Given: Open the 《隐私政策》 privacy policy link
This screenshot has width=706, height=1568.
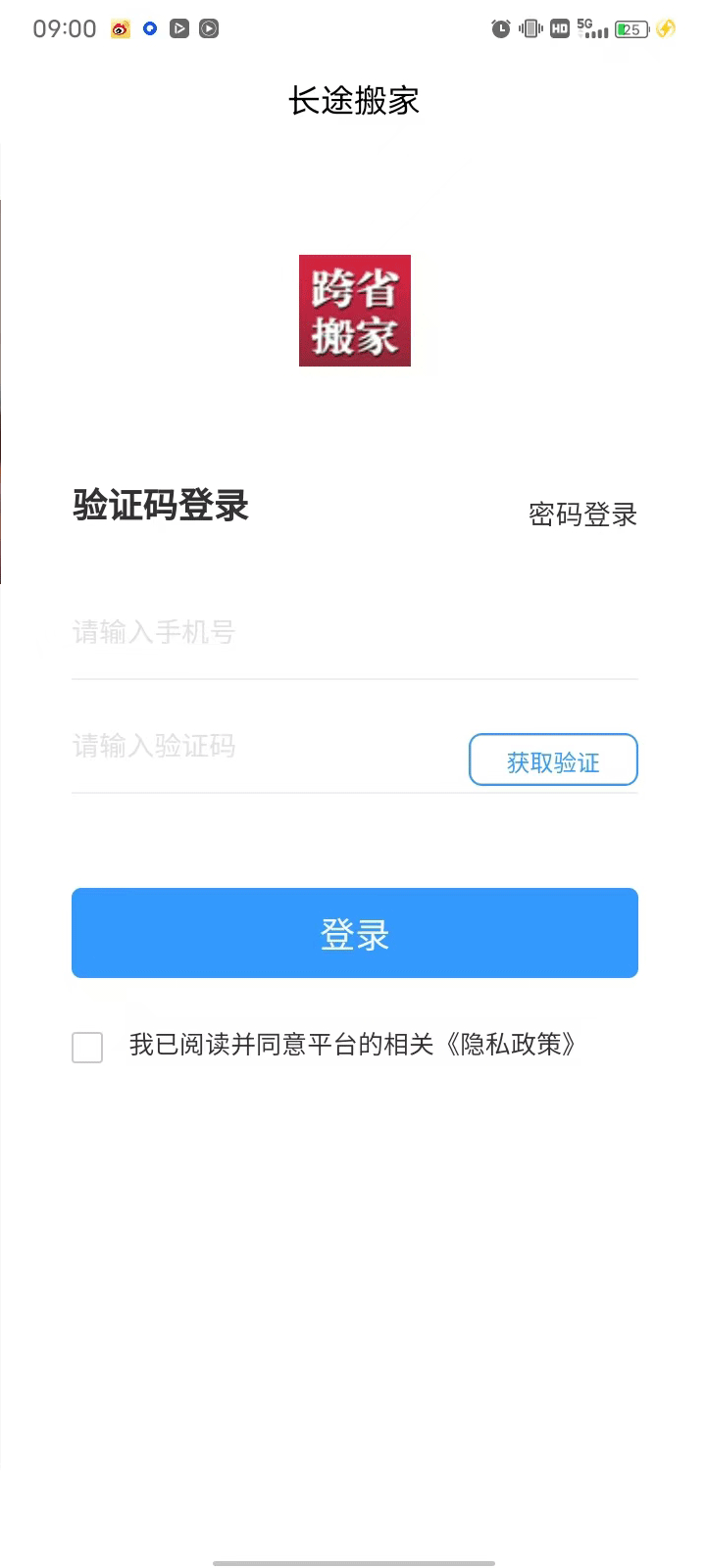Looking at the screenshot, I should (509, 1045).
